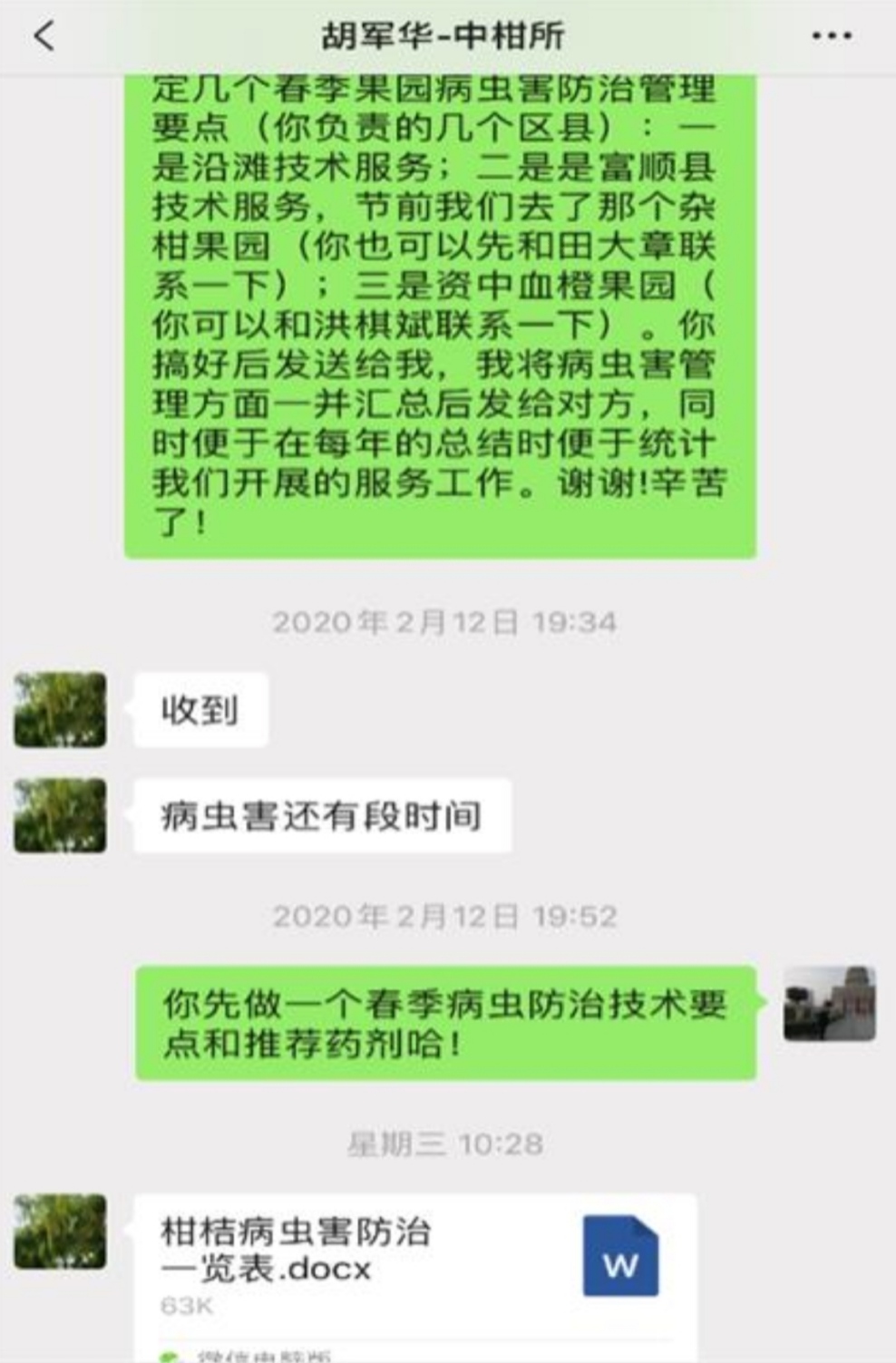The image size is (896, 1363).
Task: Open my avatar beside the green message
Action: (829, 1004)
